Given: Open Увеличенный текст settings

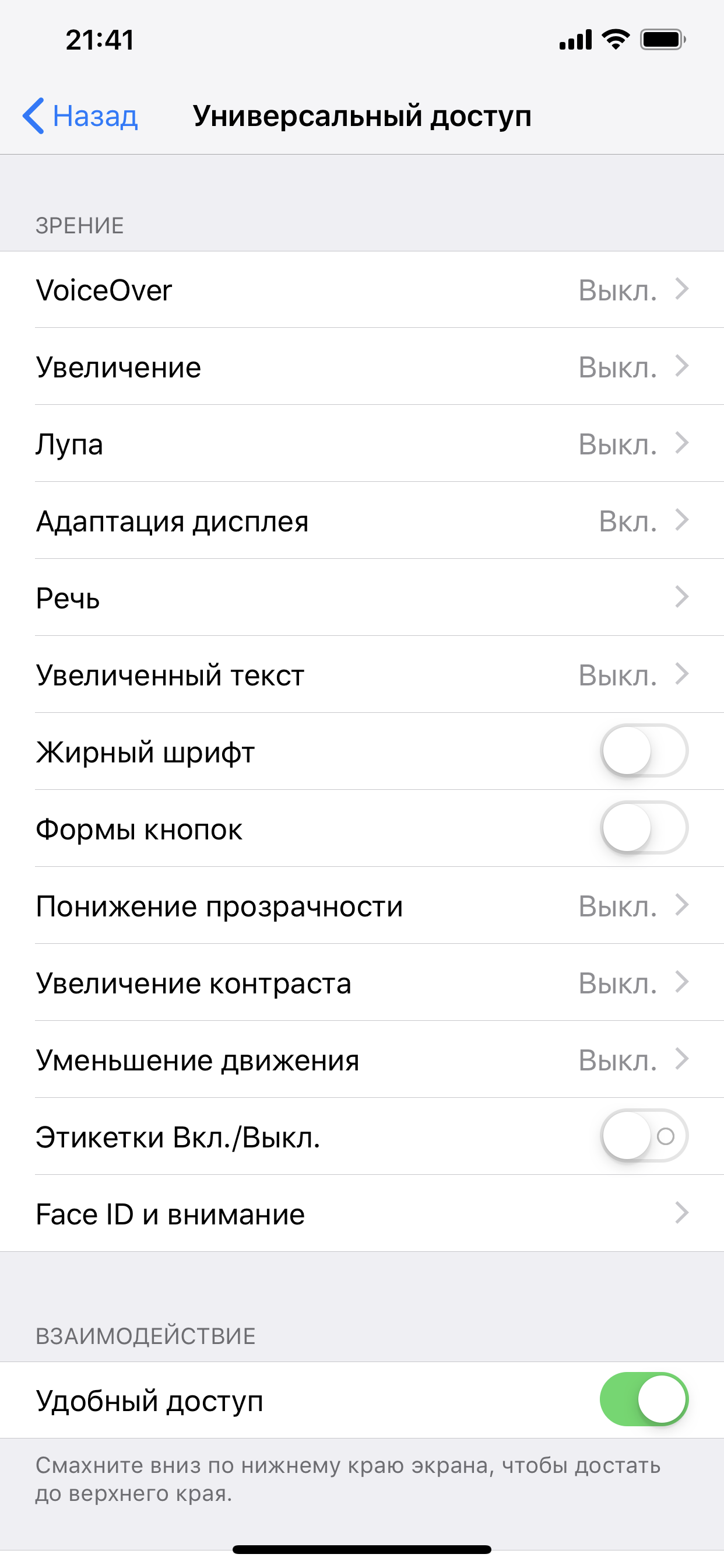Looking at the screenshot, I should [362, 675].
